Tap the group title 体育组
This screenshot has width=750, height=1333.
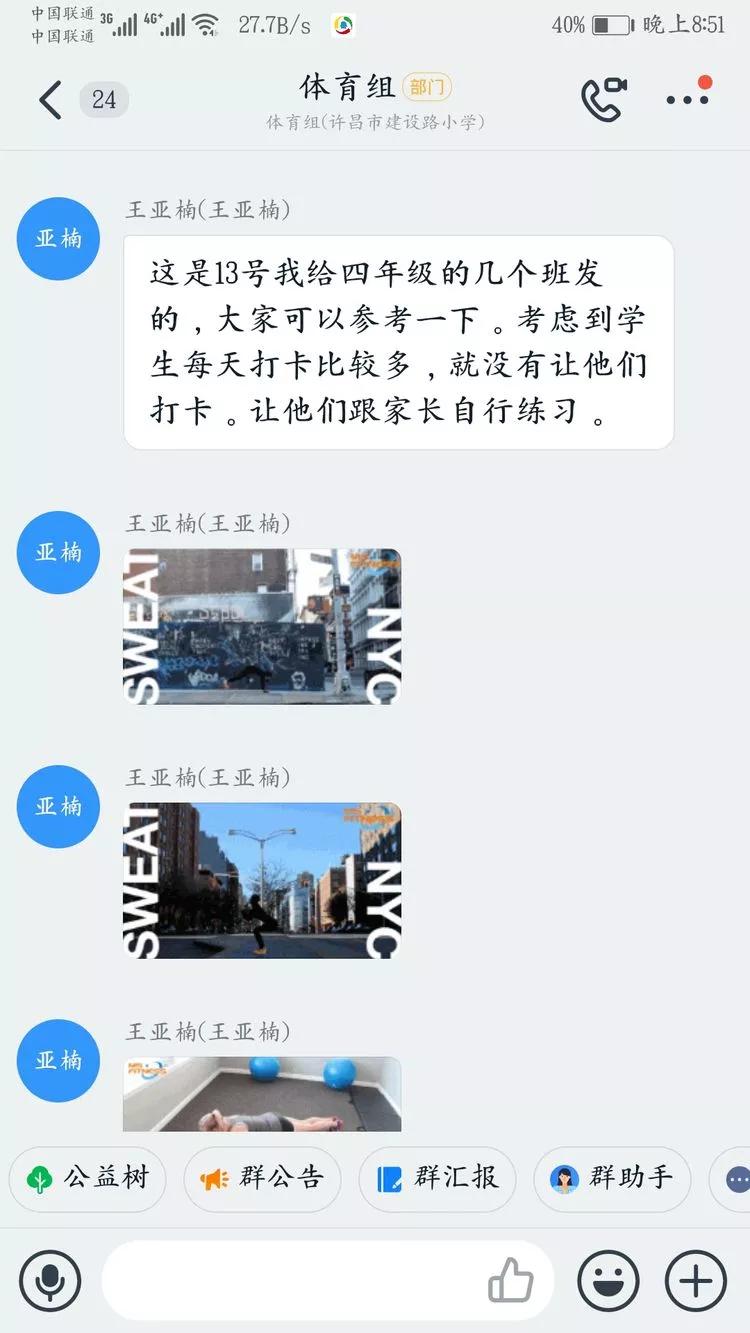(345, 87)
